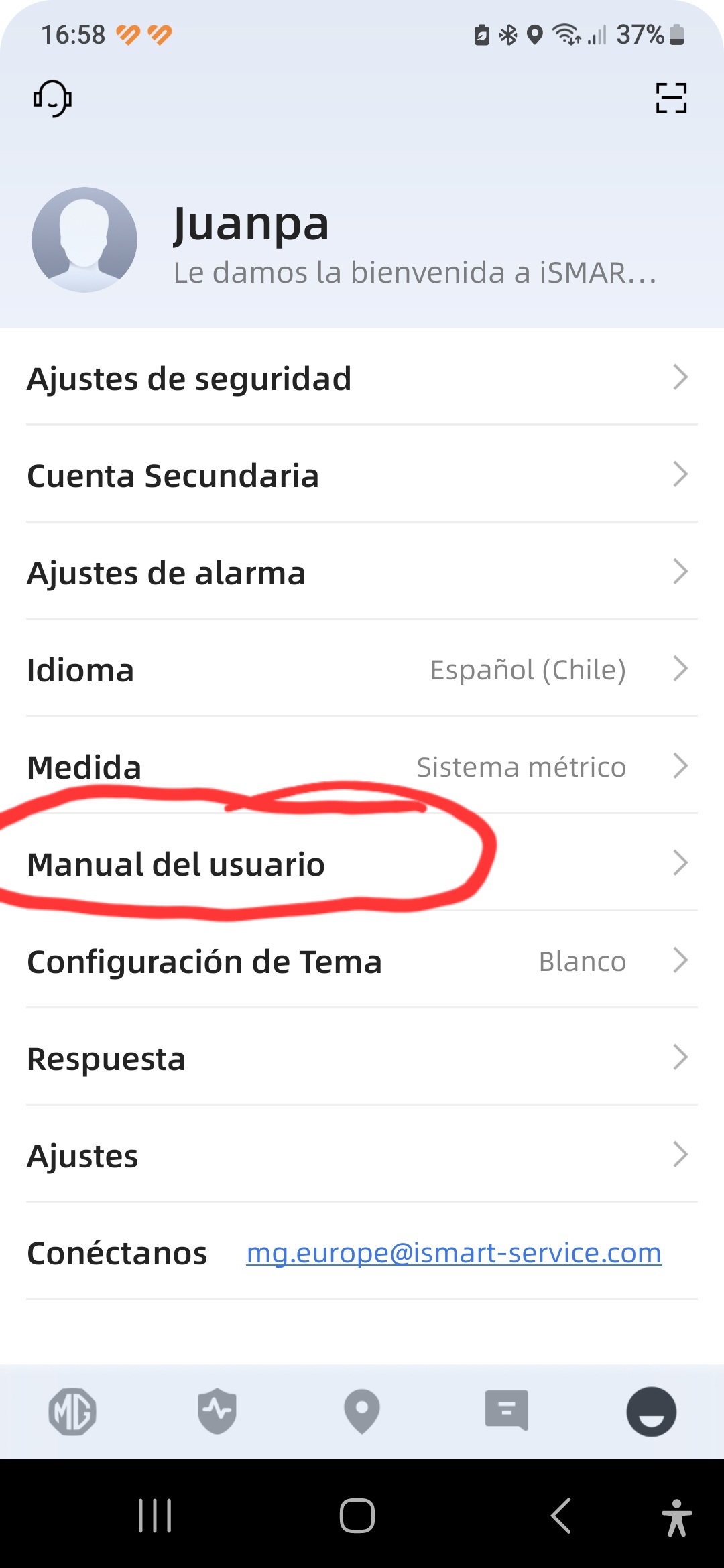
Task: Select the profile tab in bottom bar
Action: click(651, 1411)
